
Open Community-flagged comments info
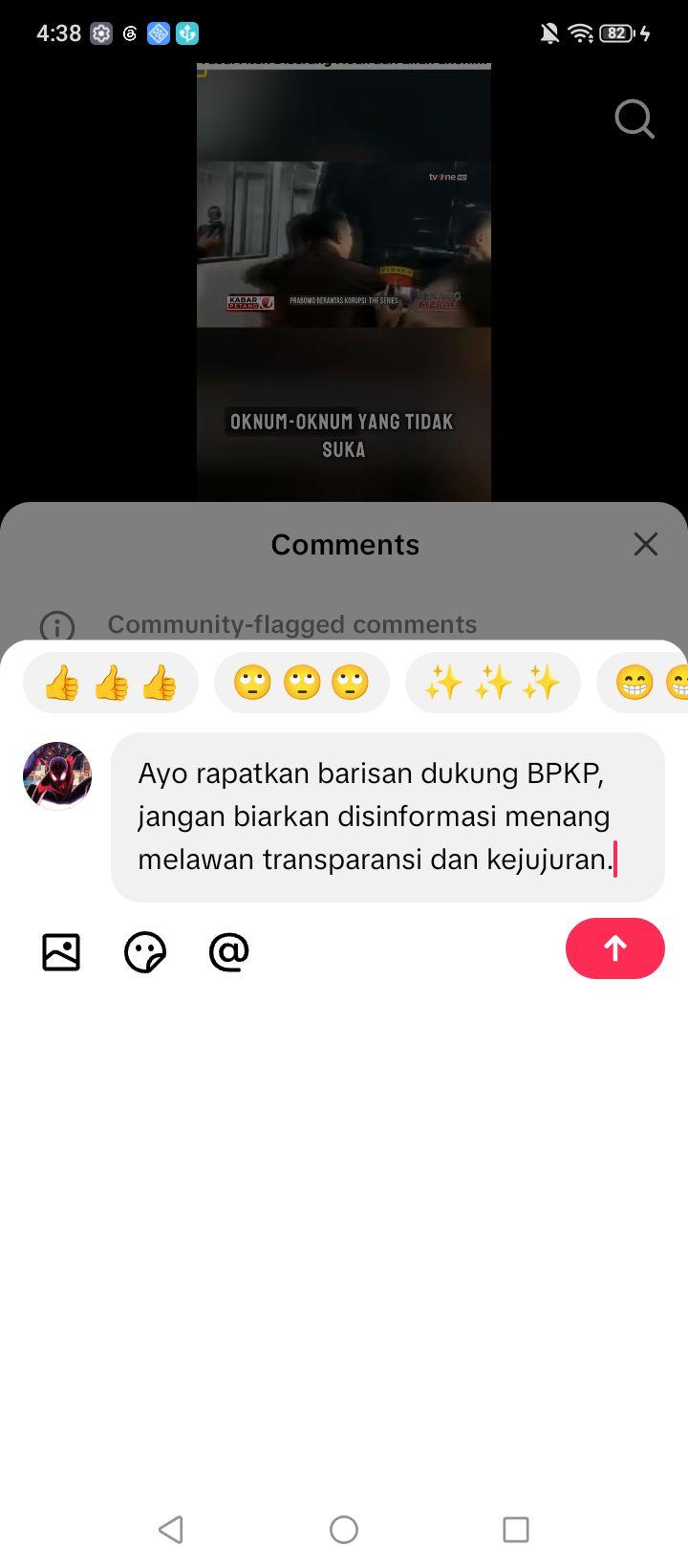tap(57, 626)
